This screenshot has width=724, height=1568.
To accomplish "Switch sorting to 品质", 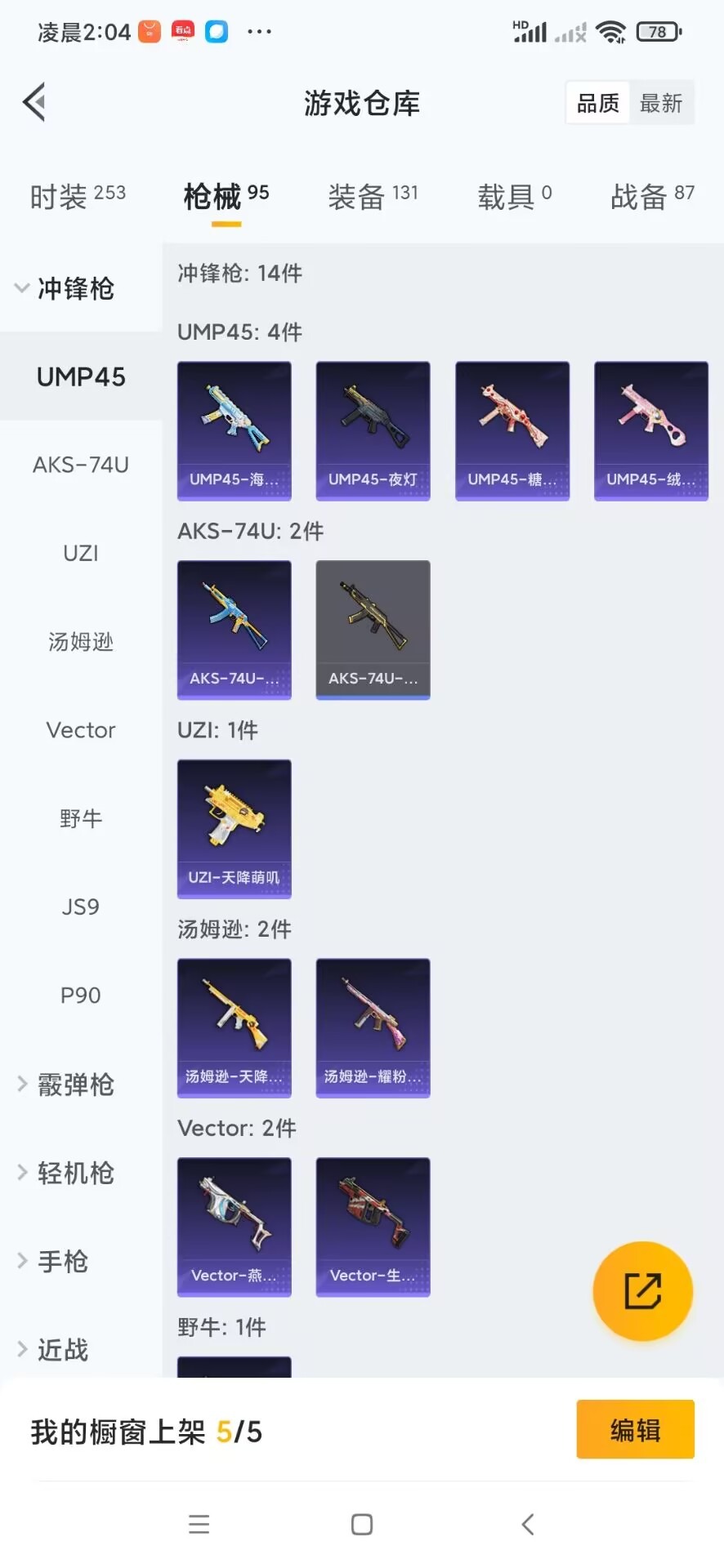I will point(597,102).
